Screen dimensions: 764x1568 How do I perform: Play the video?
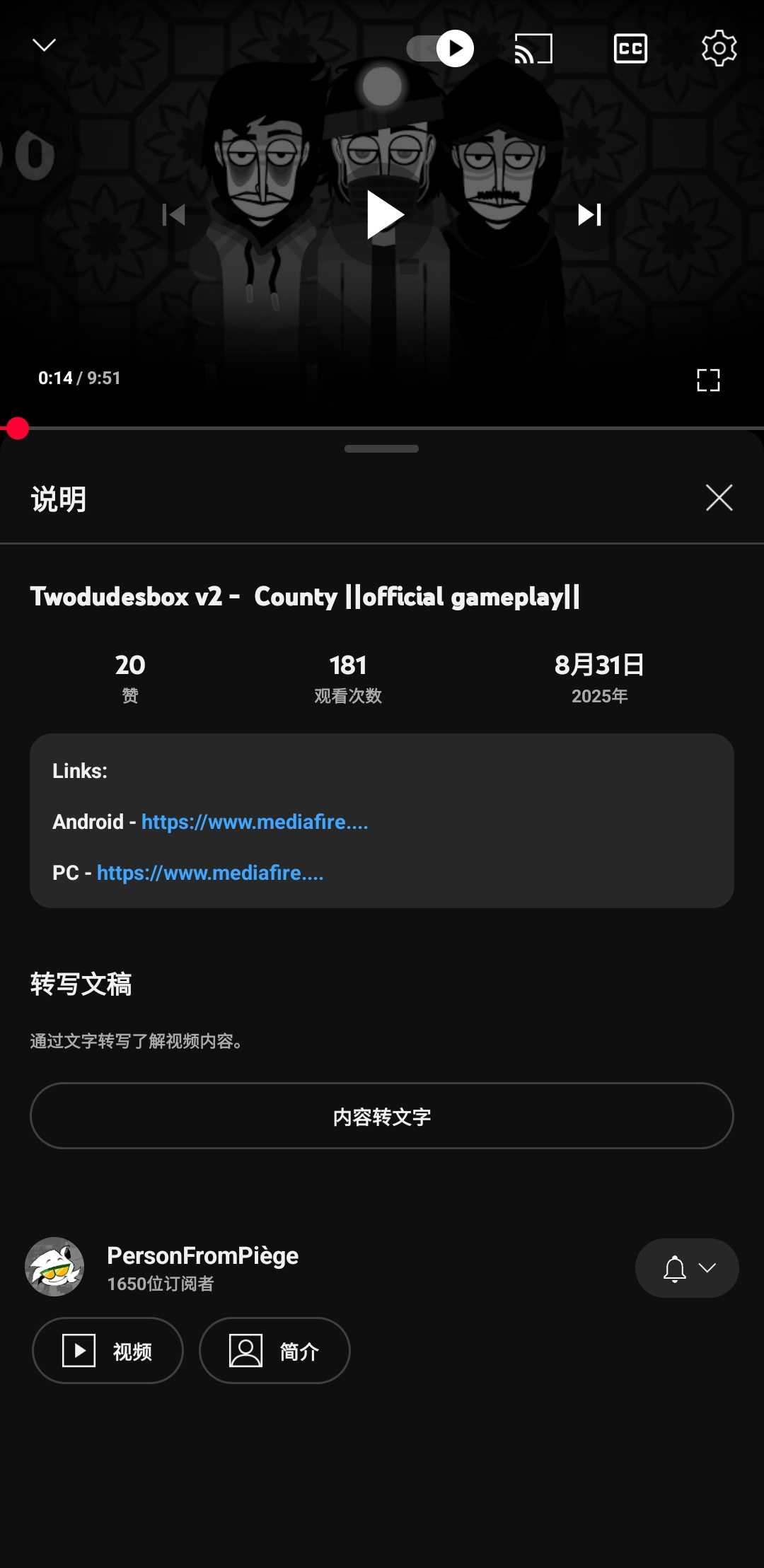[x=383, y=215]
